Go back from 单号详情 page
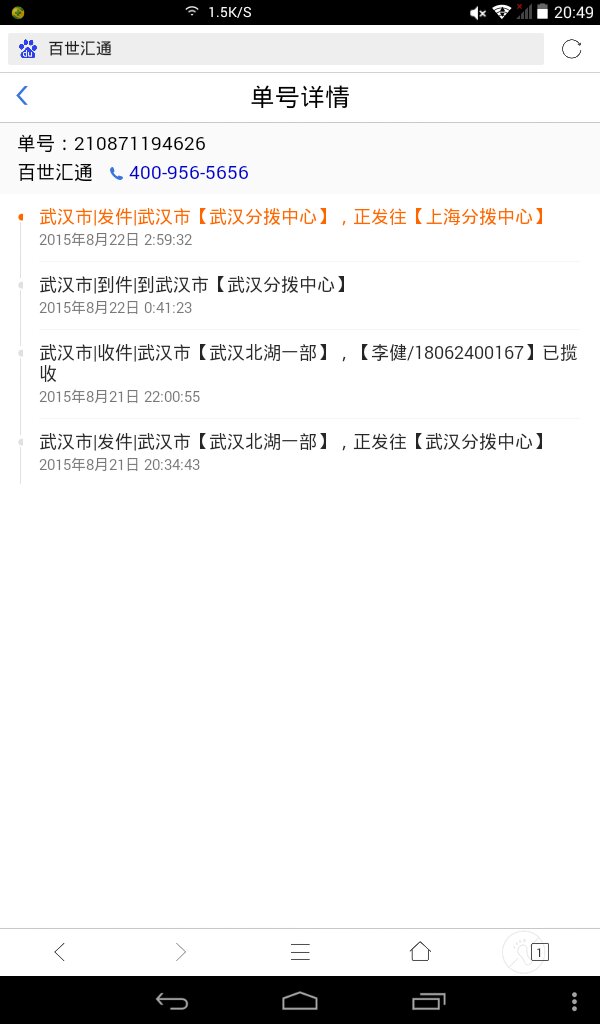 click(22, 96)
